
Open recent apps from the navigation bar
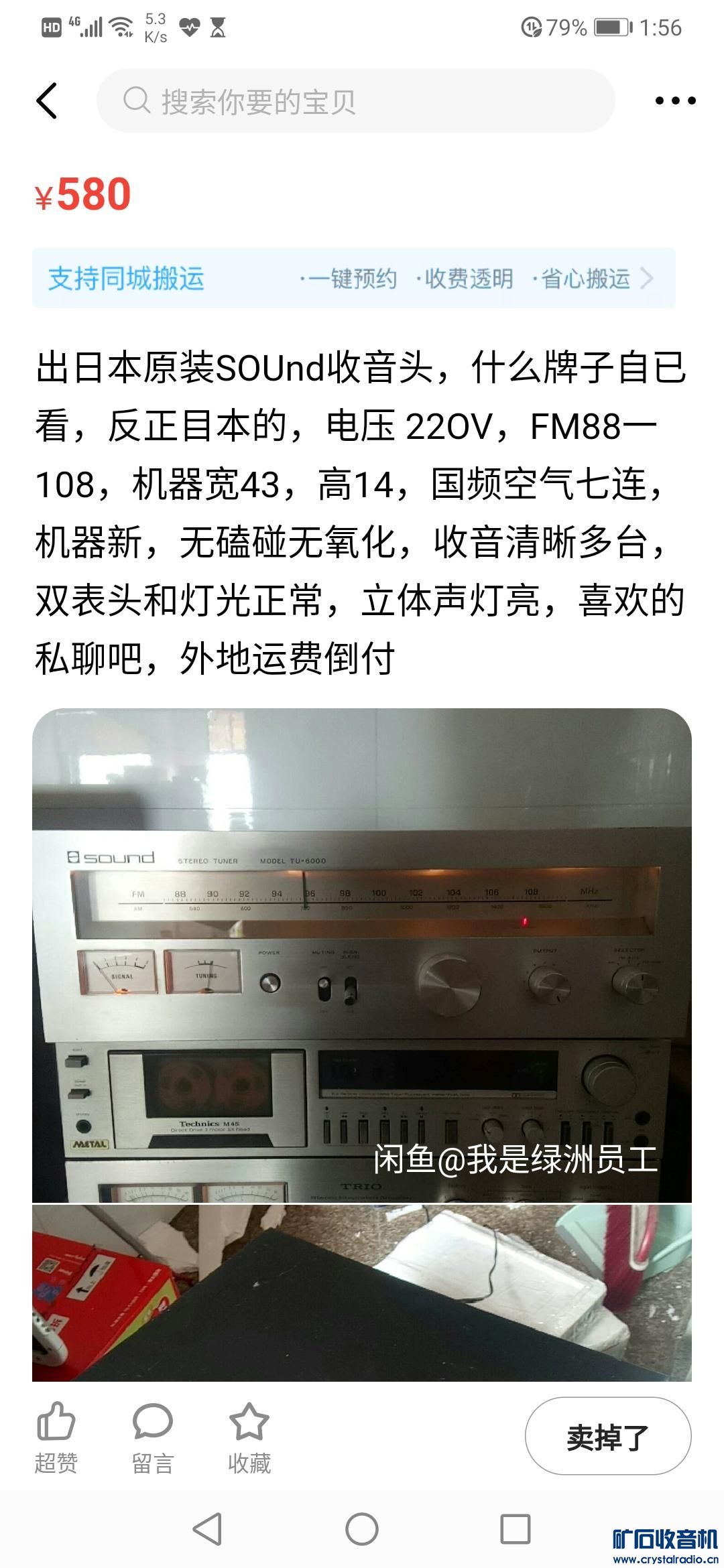coord(516,1529)
